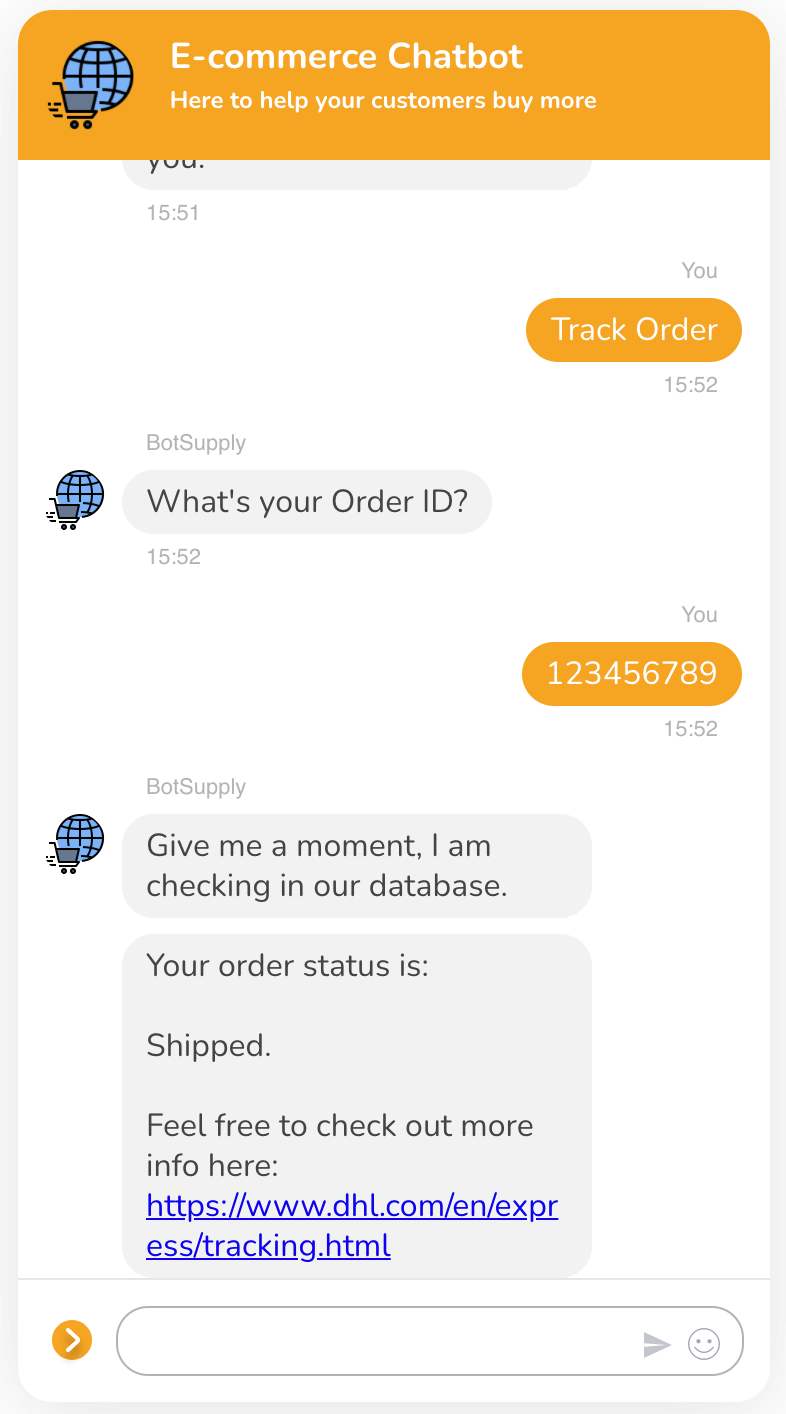Open the emoji picker smiley

(704, 1344)
